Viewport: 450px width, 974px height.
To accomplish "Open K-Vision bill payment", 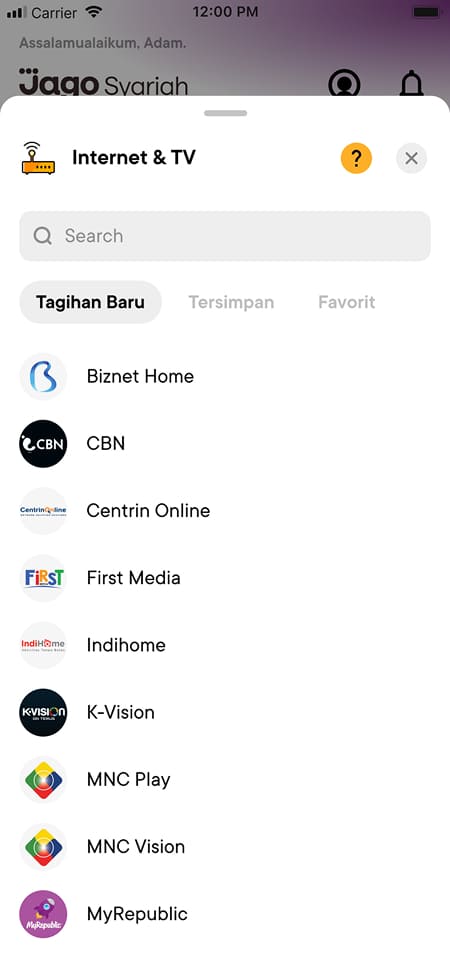I will pos(225,712).
